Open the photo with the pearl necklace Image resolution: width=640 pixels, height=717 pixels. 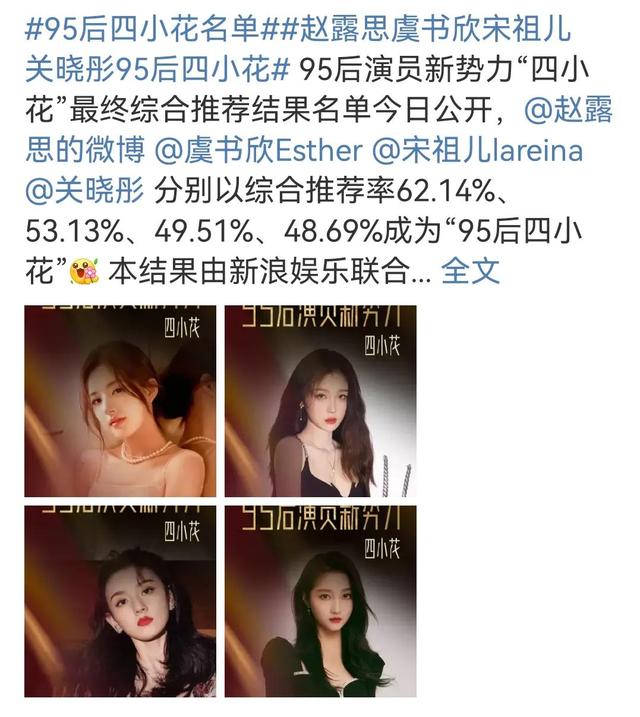(x=120, y=401)
